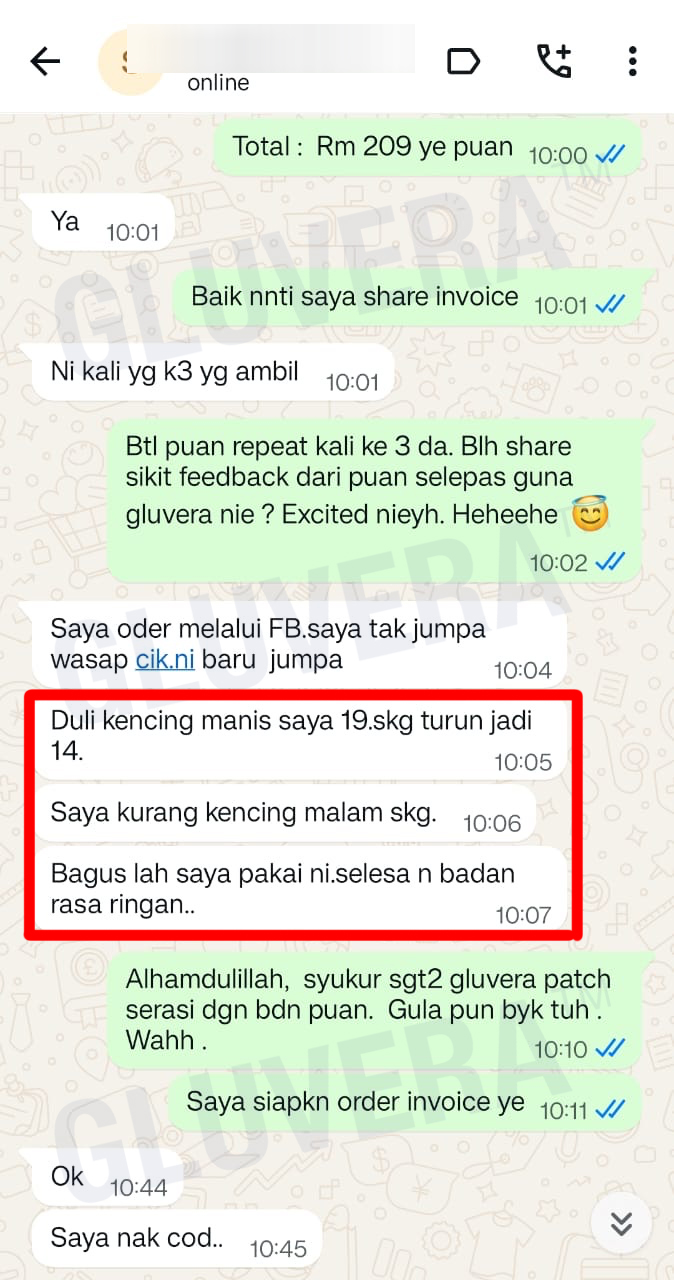
Task: Open the three-dot overflow menu
Action: (632, 62)
